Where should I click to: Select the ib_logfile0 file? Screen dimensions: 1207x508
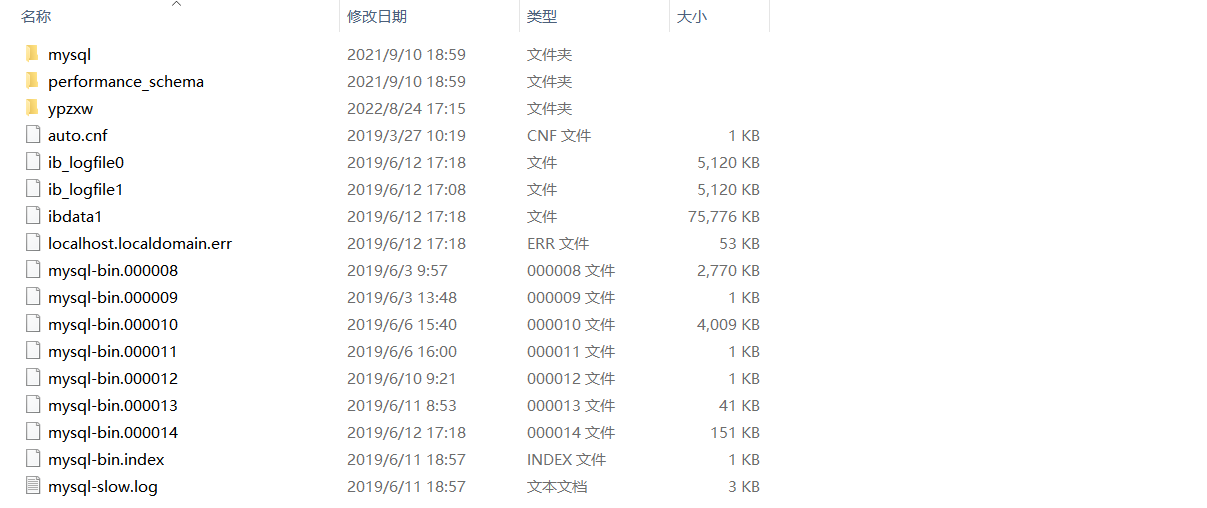[85, 162]
